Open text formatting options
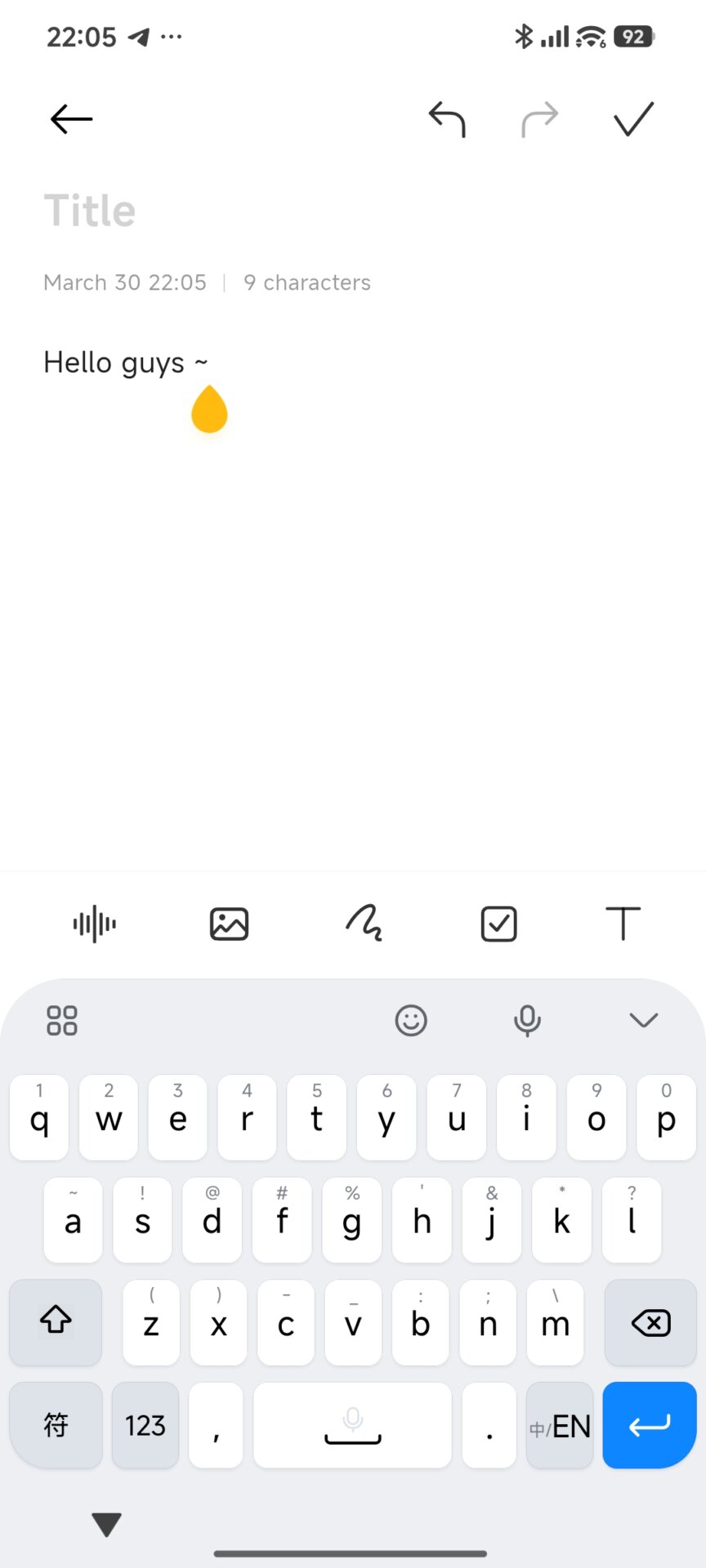This screenshot has height=1568, width=706. (x=623, y=924)
